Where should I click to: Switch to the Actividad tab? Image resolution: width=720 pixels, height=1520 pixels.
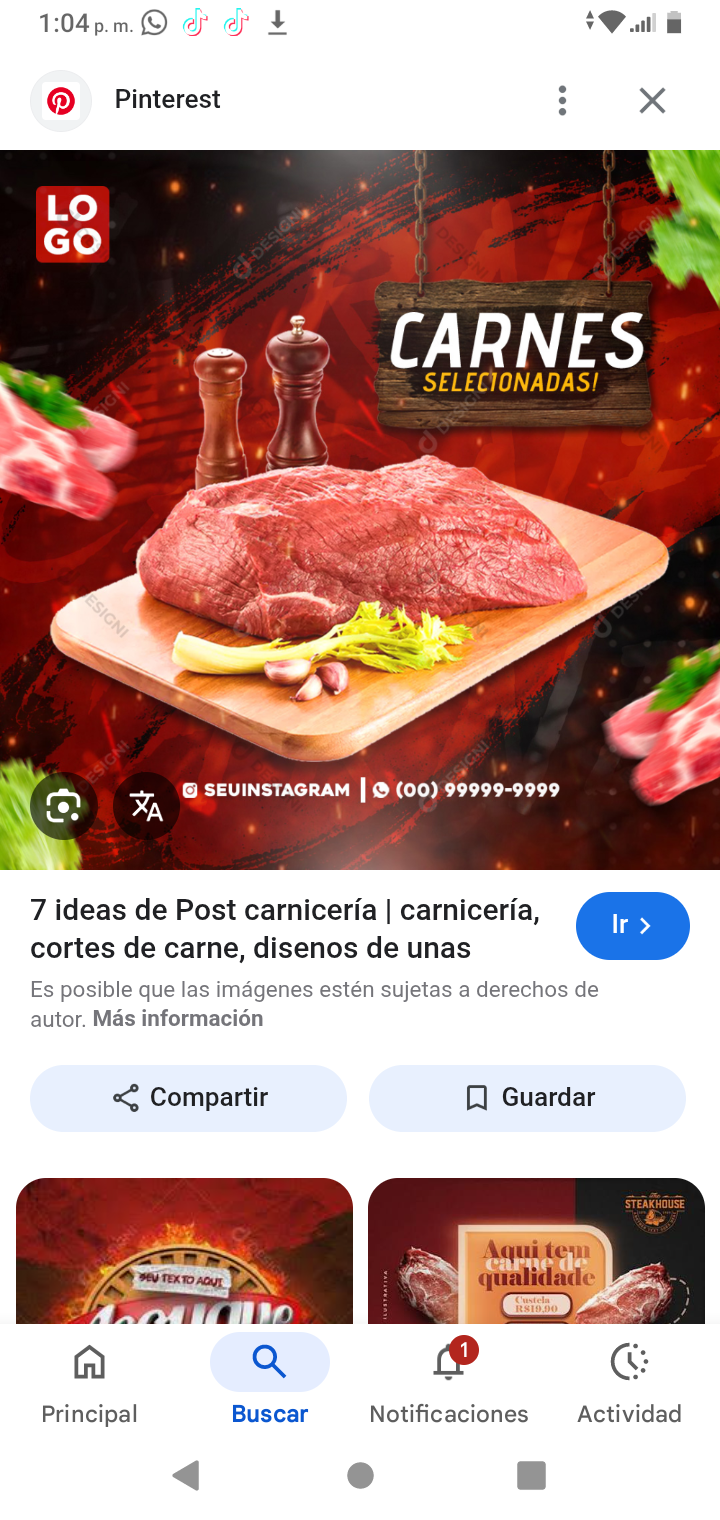pyautogui.click(x=629, y=1384)
